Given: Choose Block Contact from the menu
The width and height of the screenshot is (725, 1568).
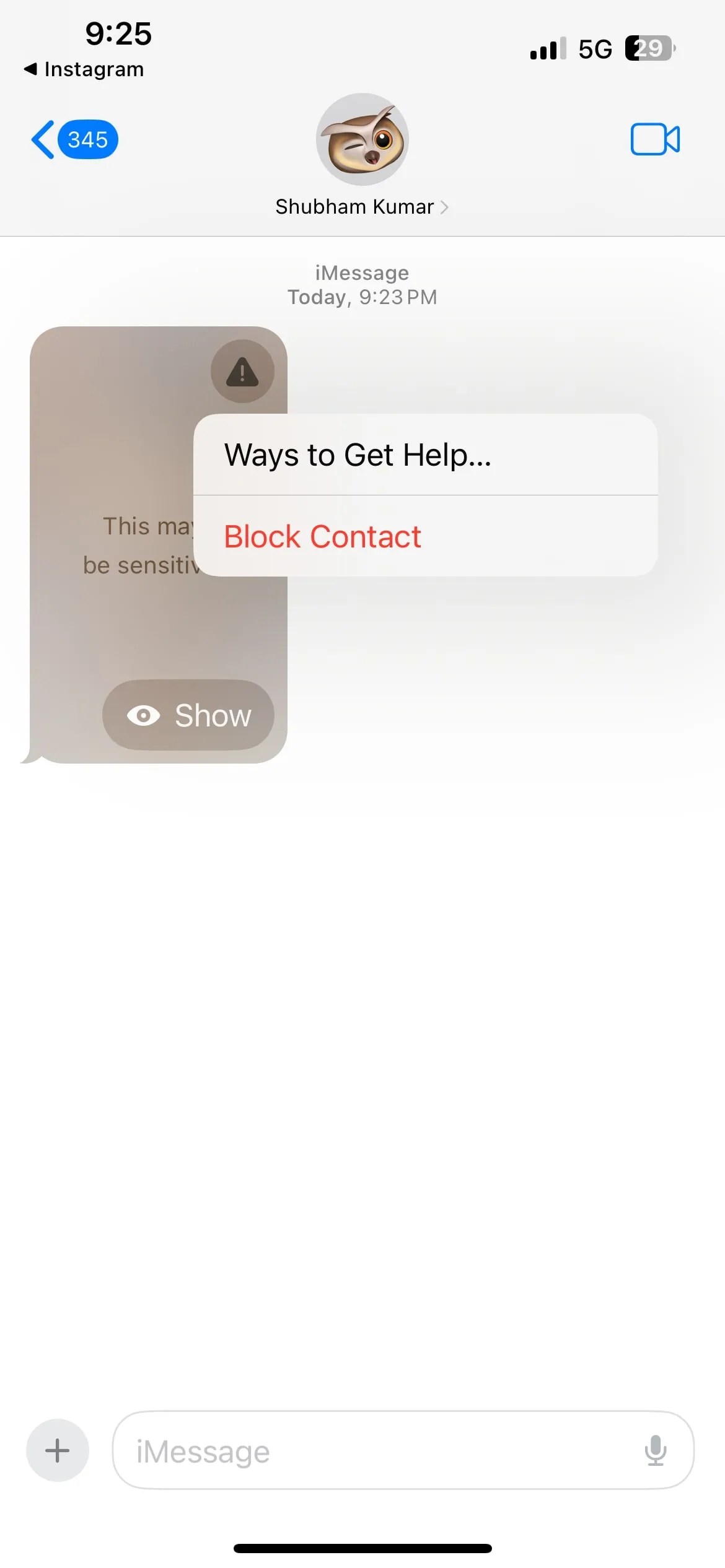Looking at the screenshot, I should click(x=322, y=536).
